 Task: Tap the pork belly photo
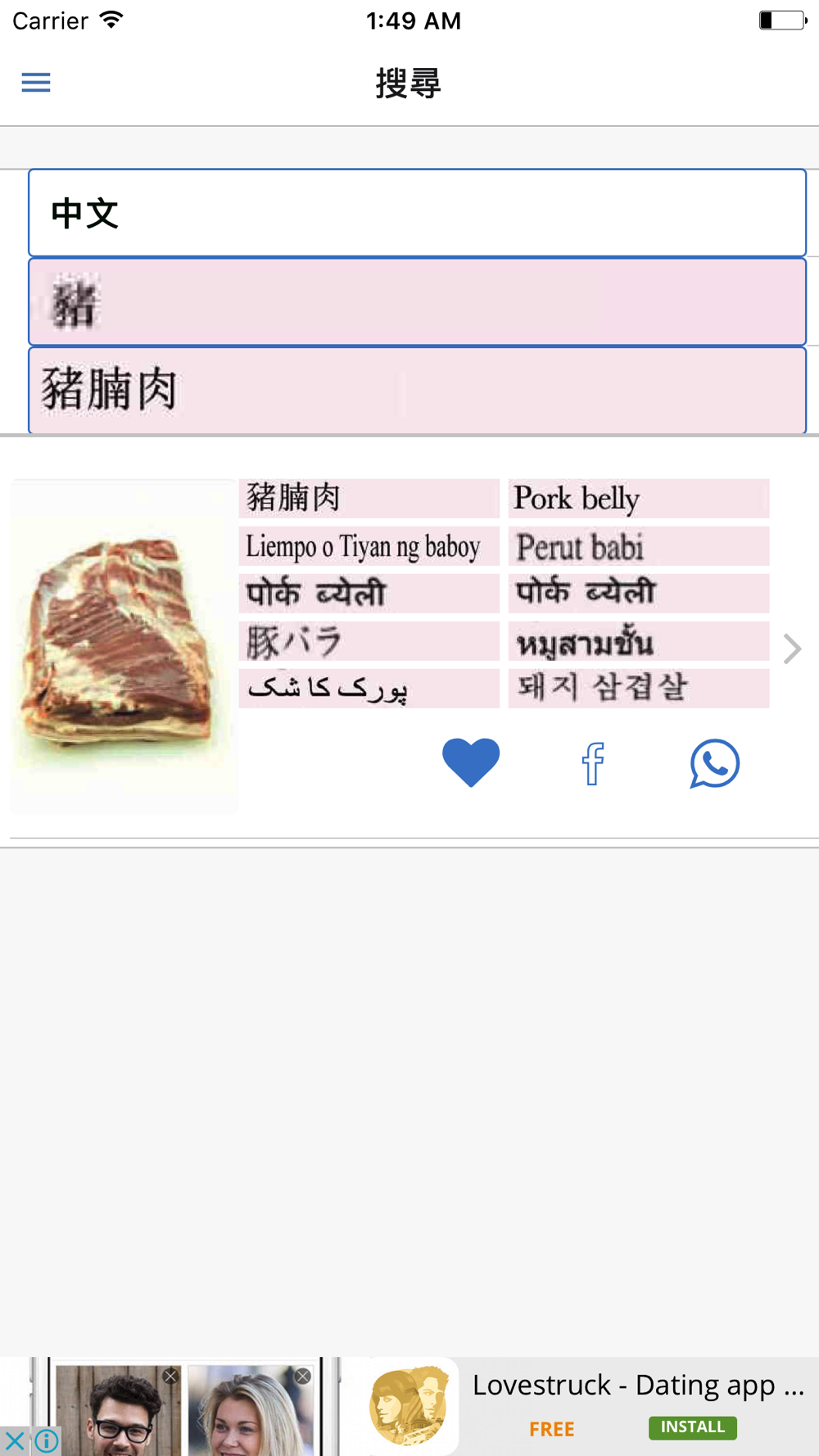coord(124,646)
